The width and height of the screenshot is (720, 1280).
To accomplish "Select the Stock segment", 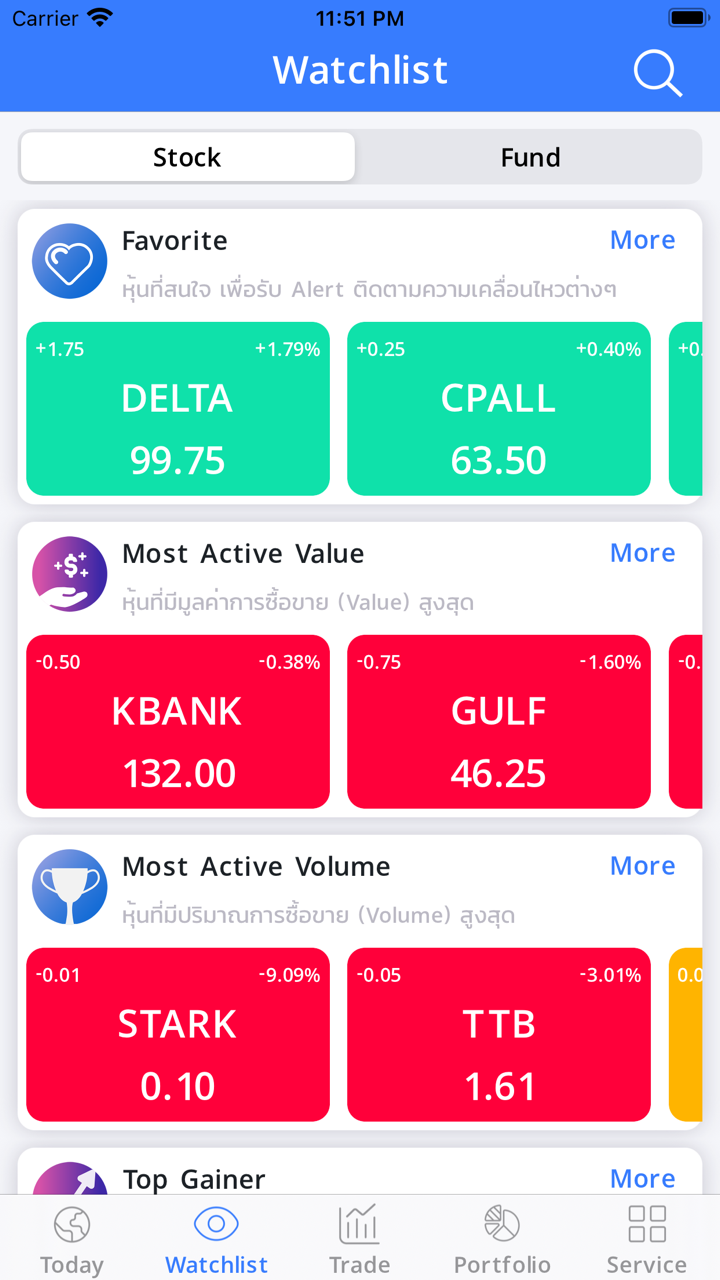I will pyautogui.click(x=187, y=157).
